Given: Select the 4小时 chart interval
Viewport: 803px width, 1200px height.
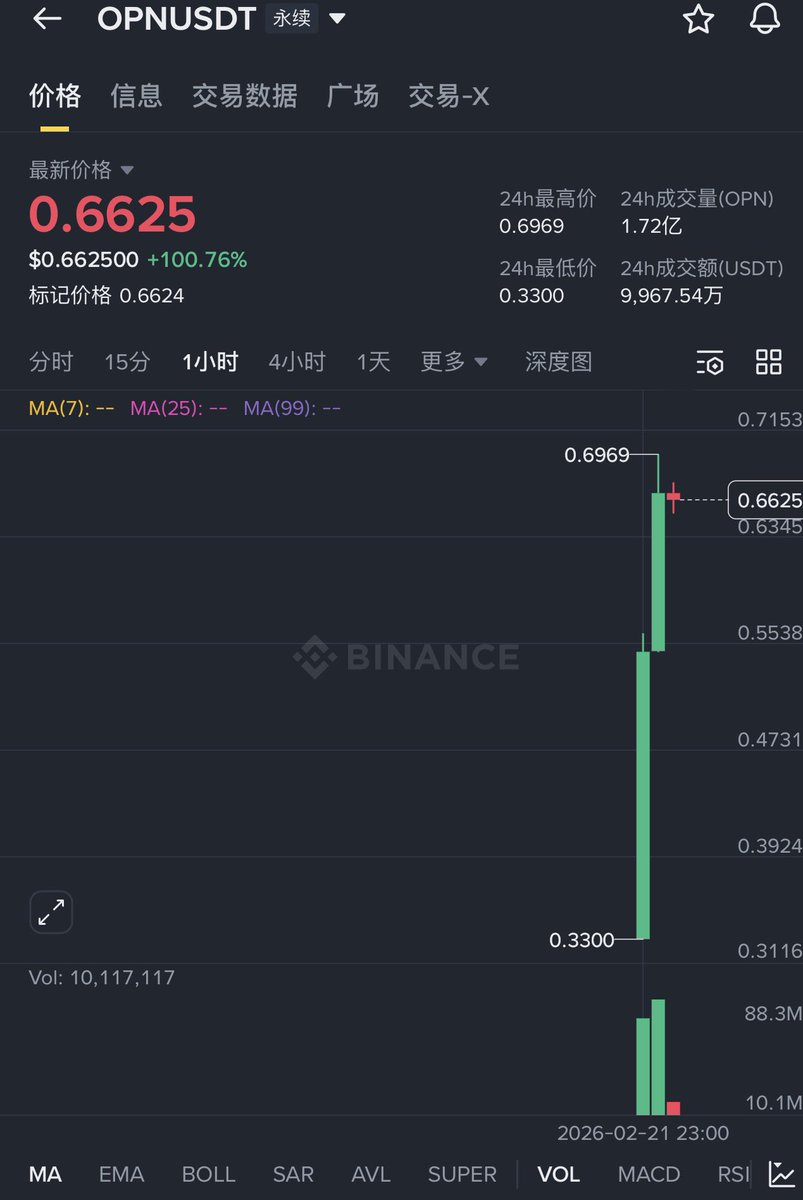Looking at the screenshot, I should click(x=297, y=362).
